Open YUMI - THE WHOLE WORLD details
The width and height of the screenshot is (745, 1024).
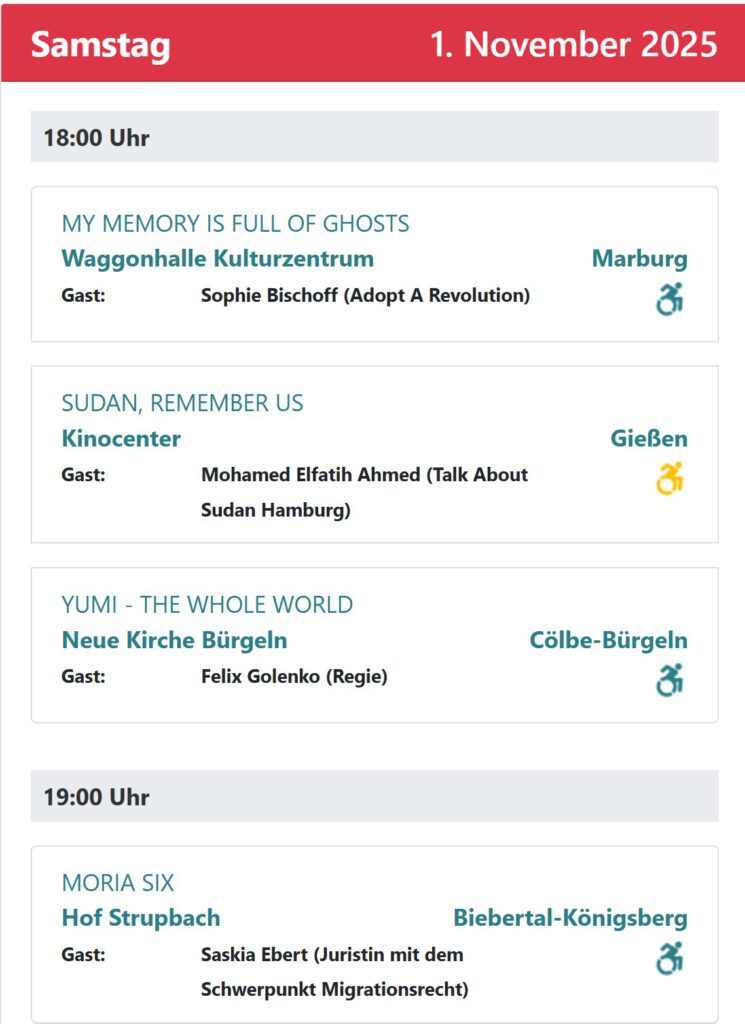click(207, 605)
